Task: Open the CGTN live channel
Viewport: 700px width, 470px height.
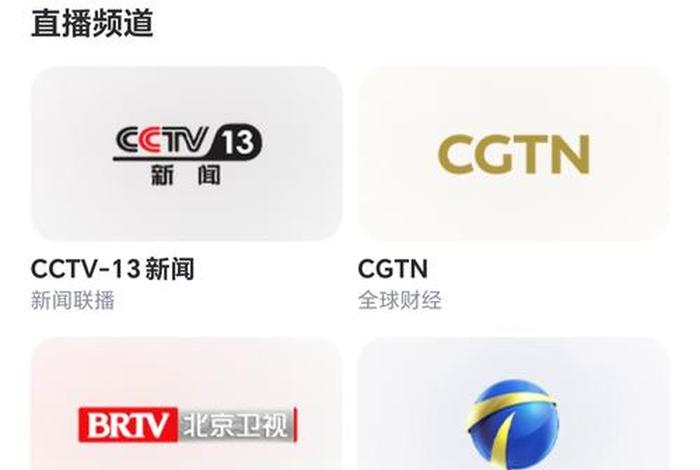Action: 513,154
